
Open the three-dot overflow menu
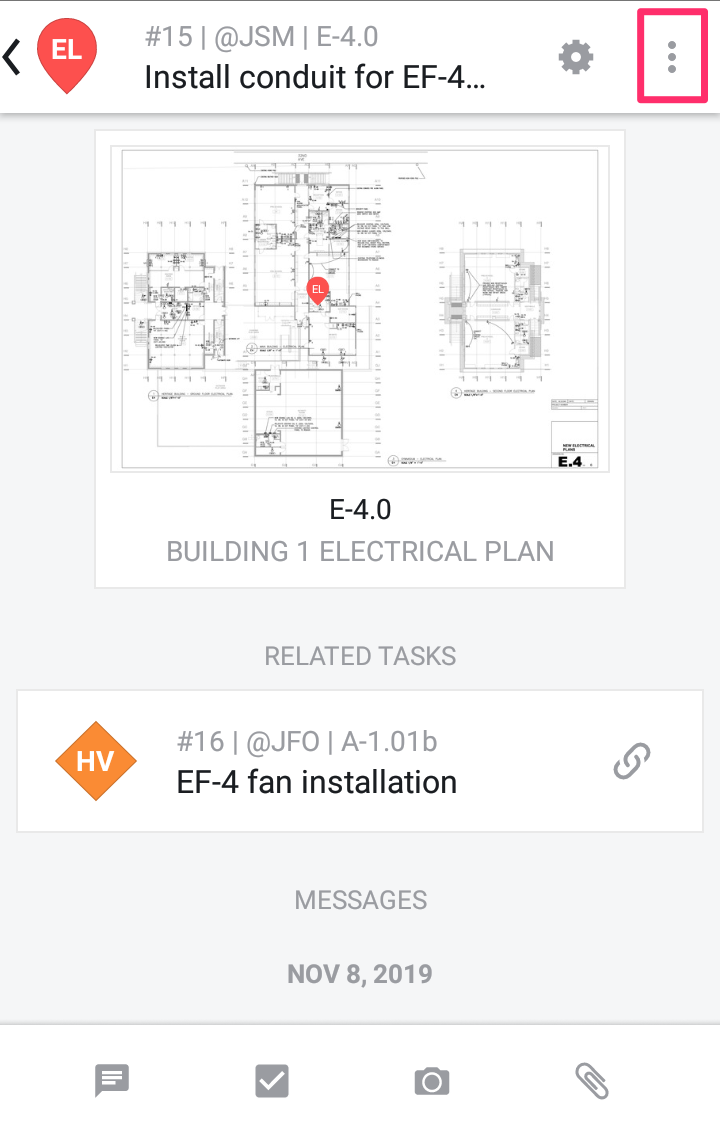click(671, 55)
